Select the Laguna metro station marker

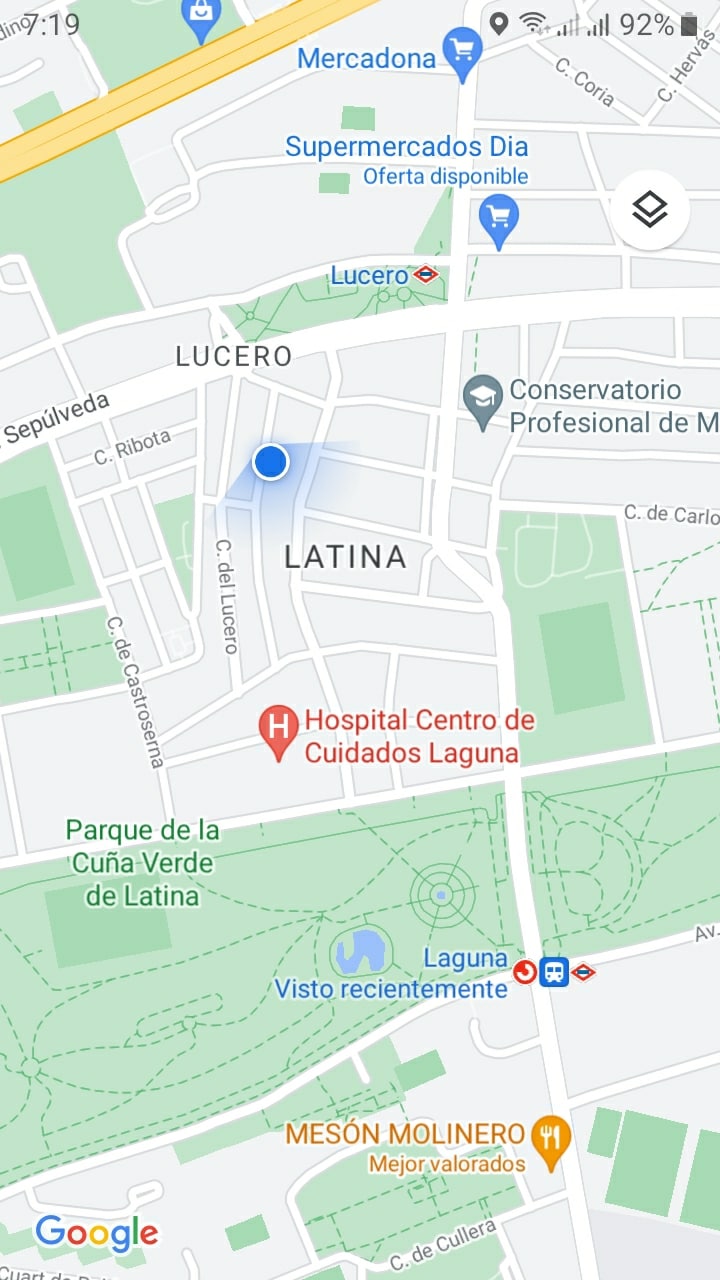(x=583, y=971)
